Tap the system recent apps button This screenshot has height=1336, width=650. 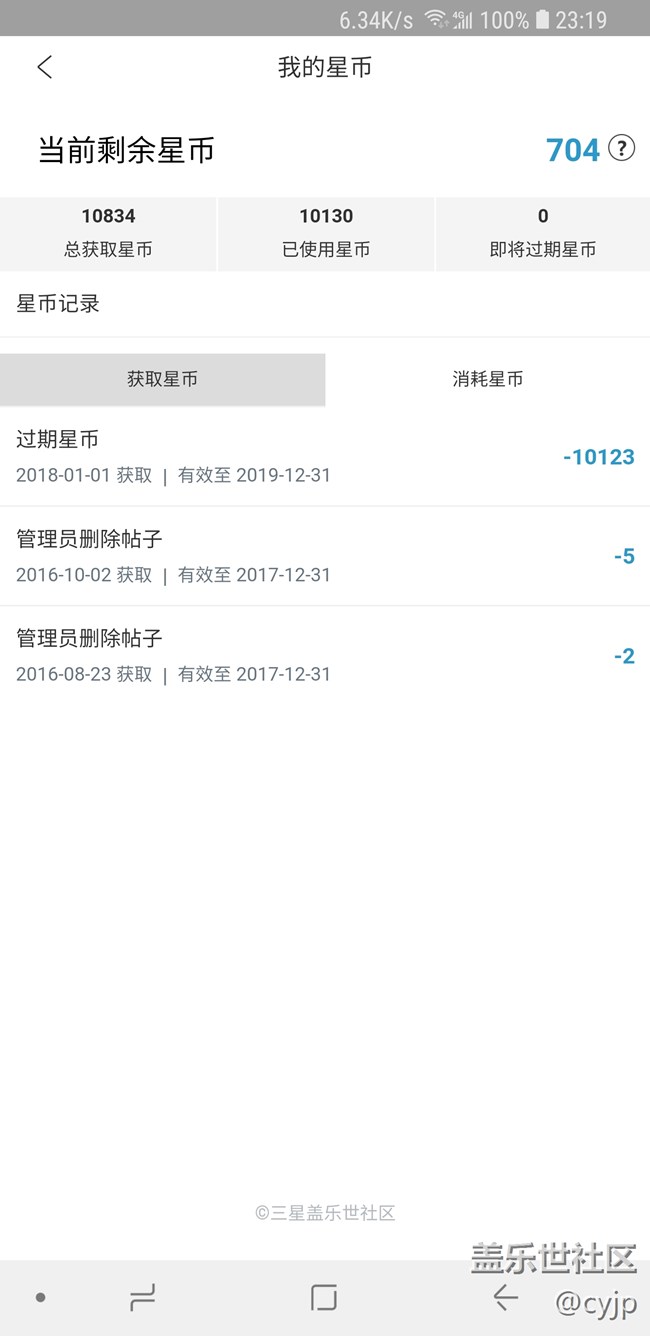(x=143, y=1298)
